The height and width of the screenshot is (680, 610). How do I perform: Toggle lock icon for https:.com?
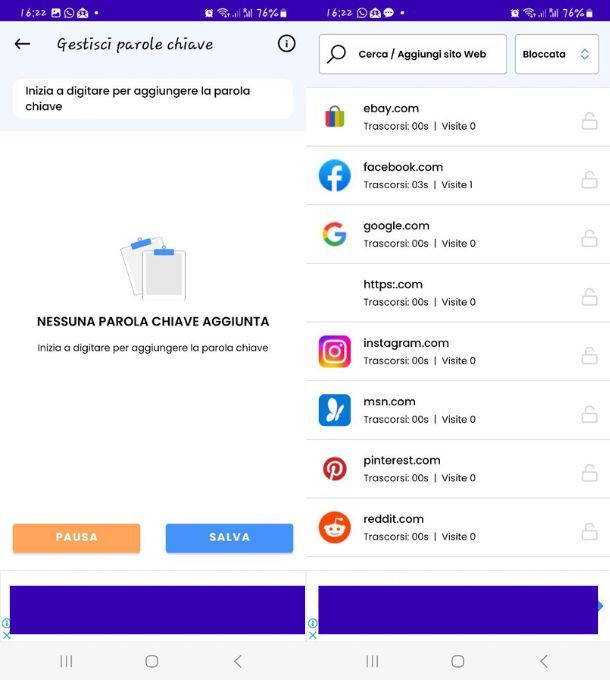pyautogui.click(x=589, y=297)
